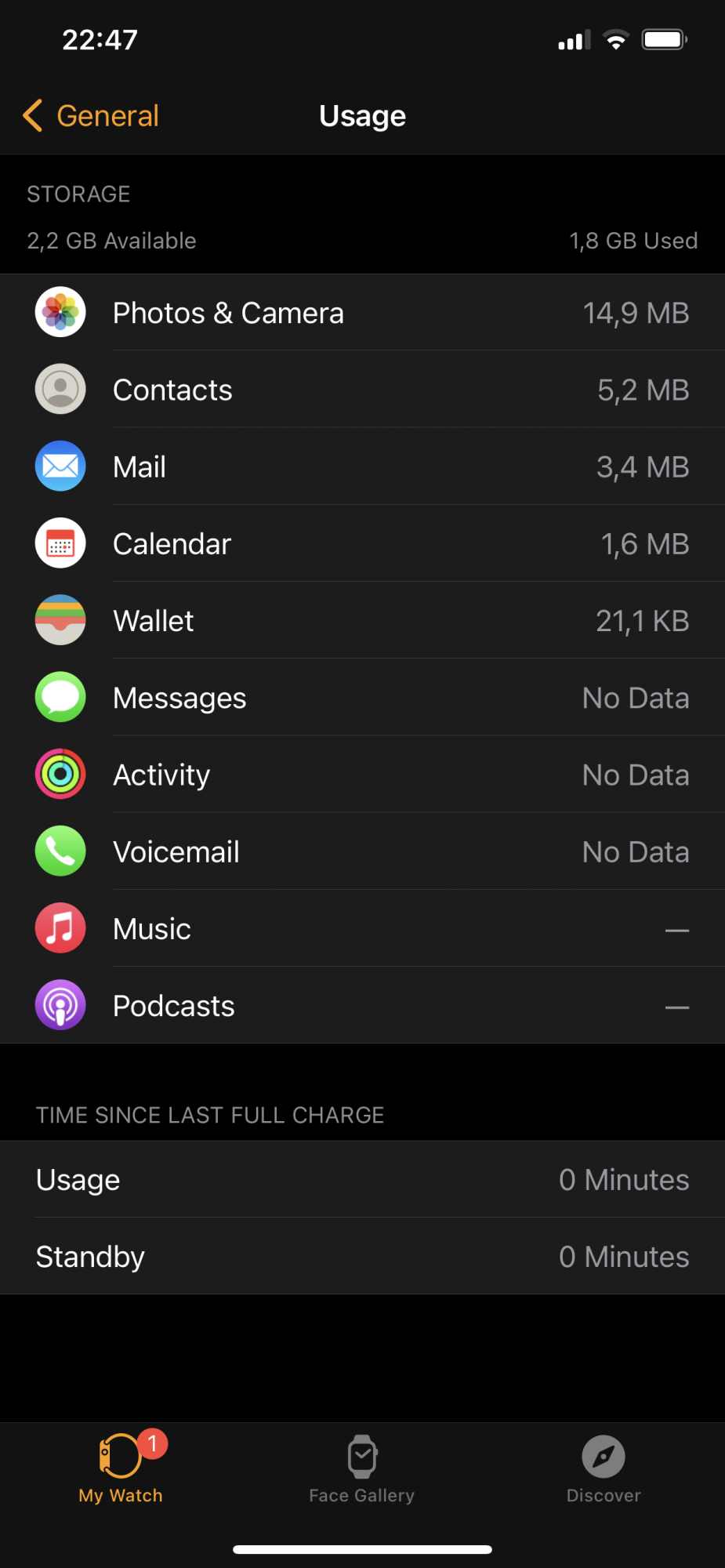Open the Discover tab
Image resolution: width=725 pixels, height=1568 pixels.
point(604,1469)
